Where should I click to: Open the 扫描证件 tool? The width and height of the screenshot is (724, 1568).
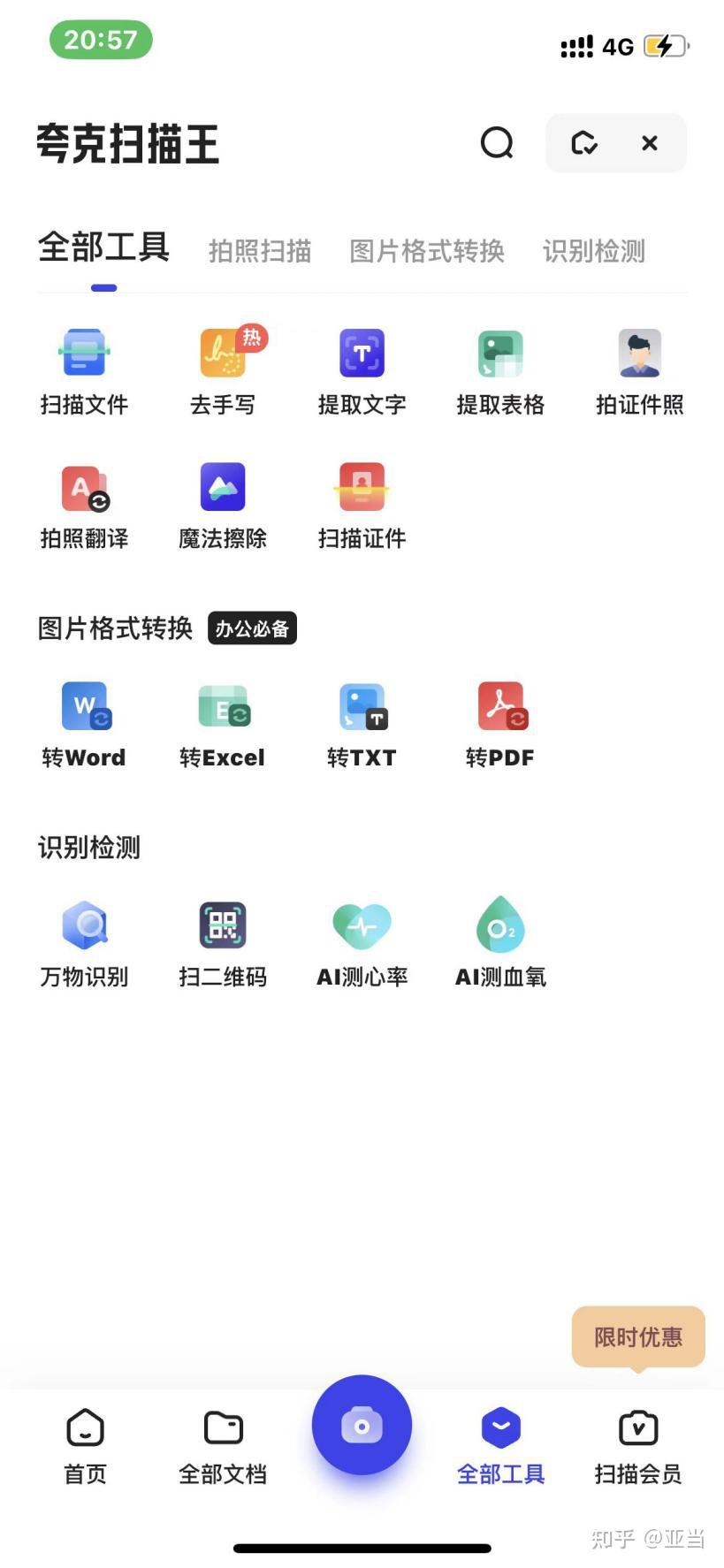[362, 505]
